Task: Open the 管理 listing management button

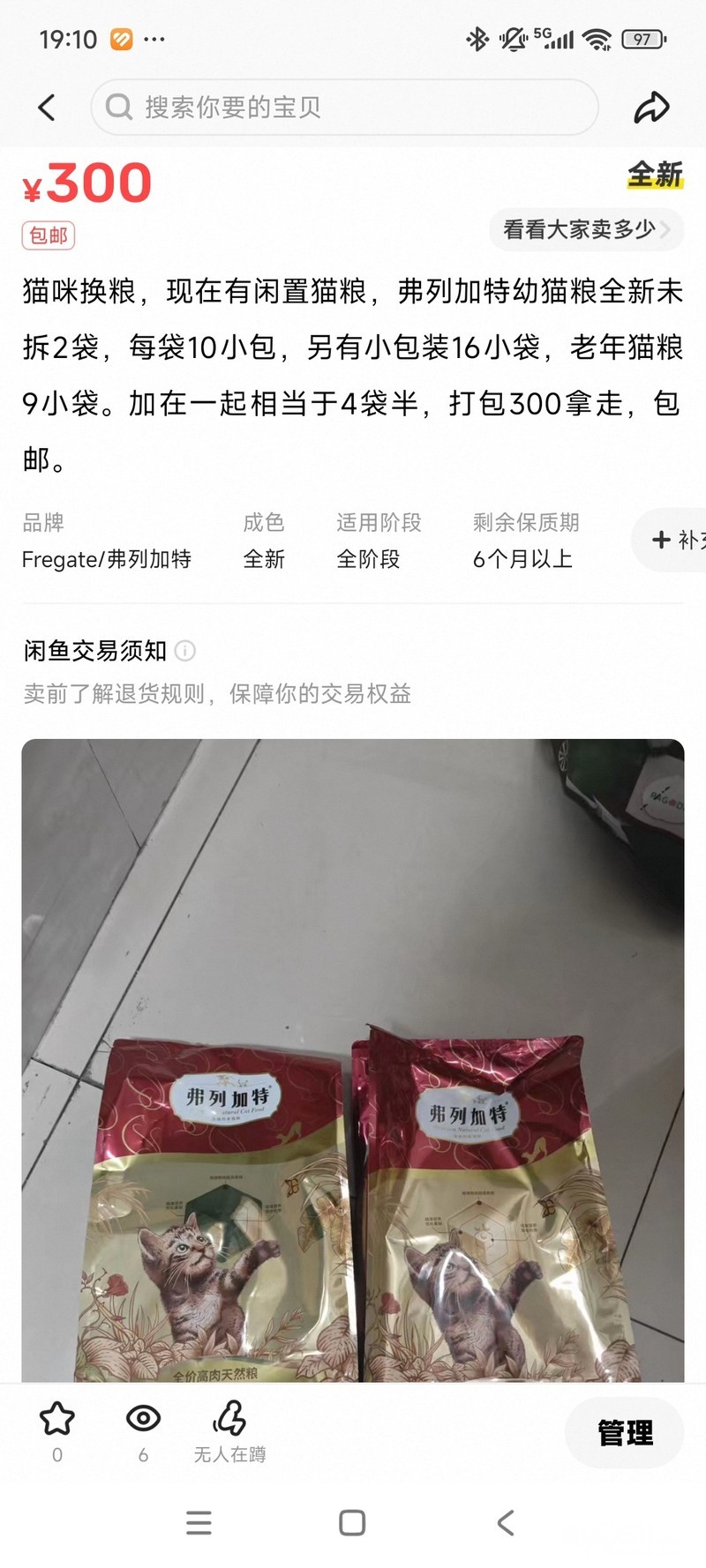Action: click(x=625, y=1433)
